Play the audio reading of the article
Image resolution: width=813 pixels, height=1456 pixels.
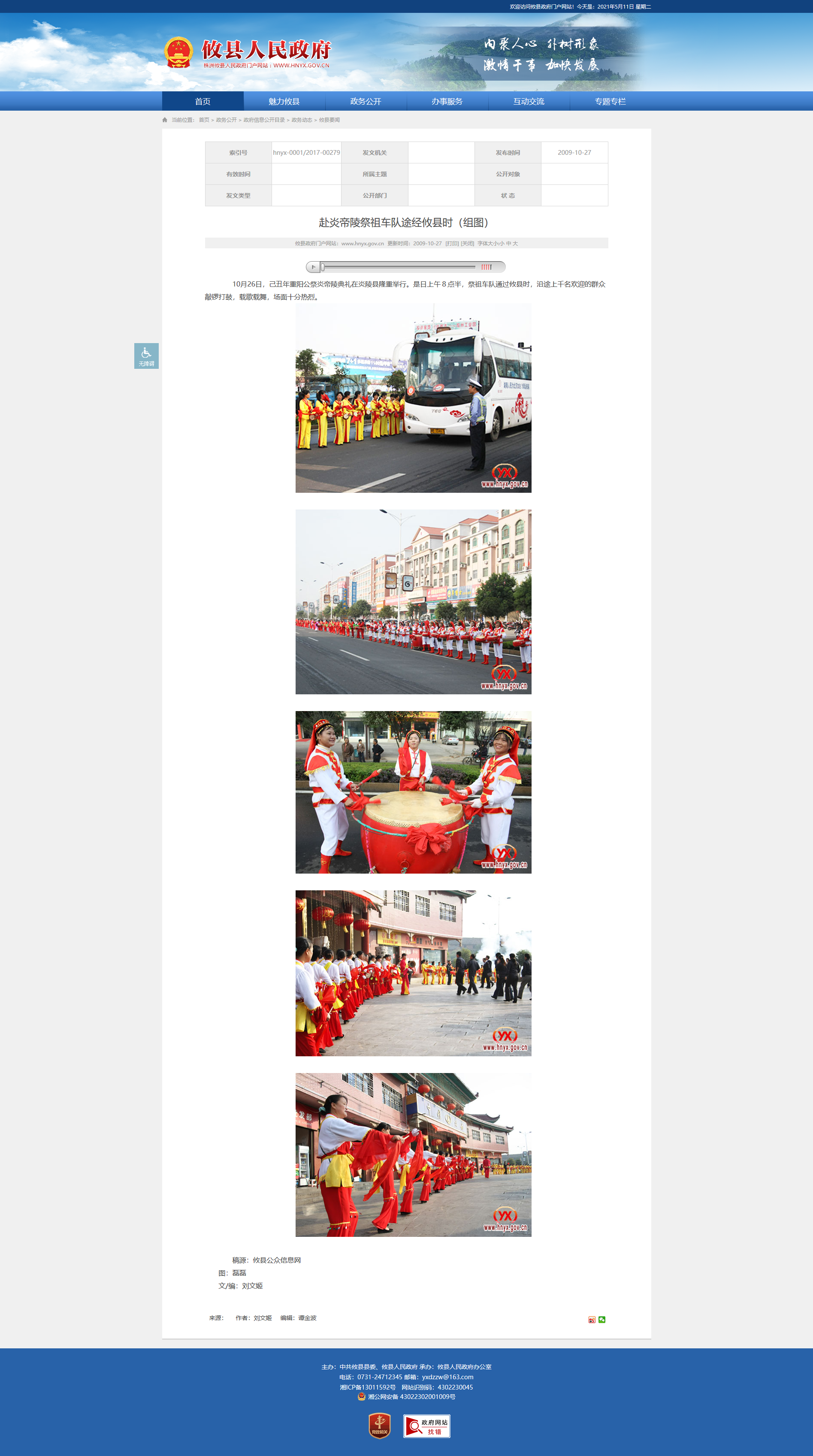[313, 267]
